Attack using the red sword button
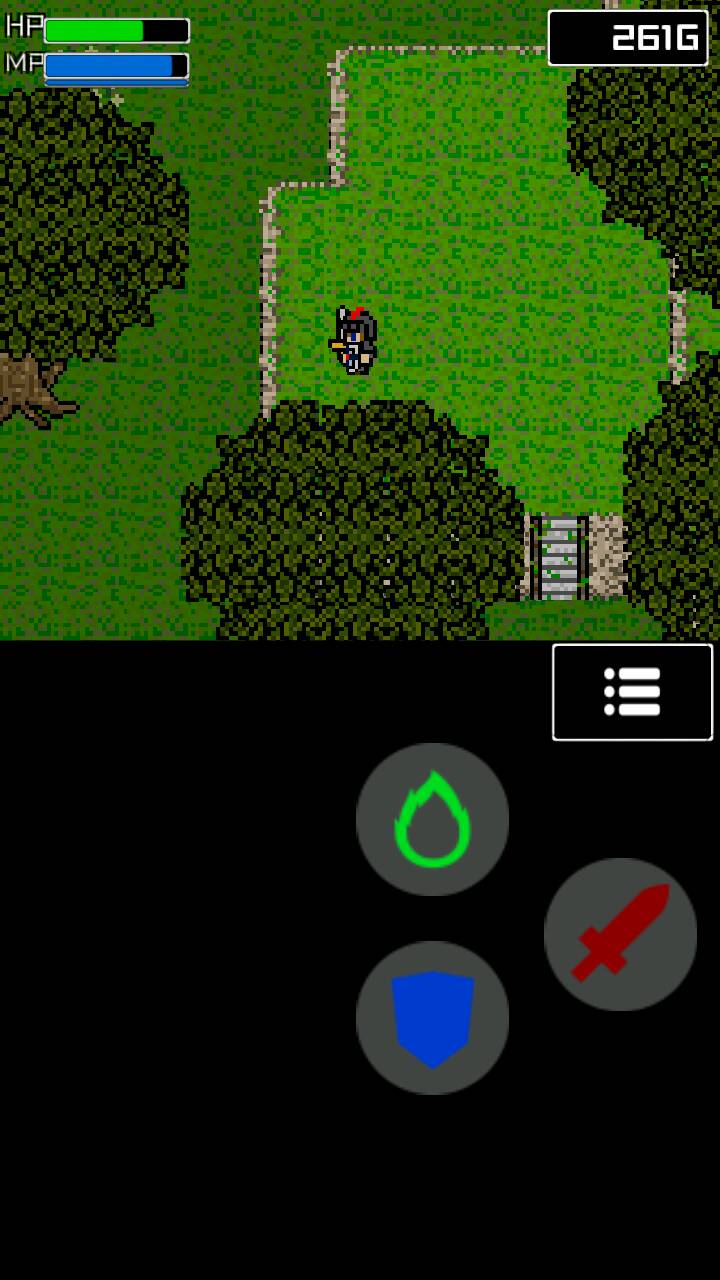Viewport: 720px width, 1280px height. pos(620,934)
